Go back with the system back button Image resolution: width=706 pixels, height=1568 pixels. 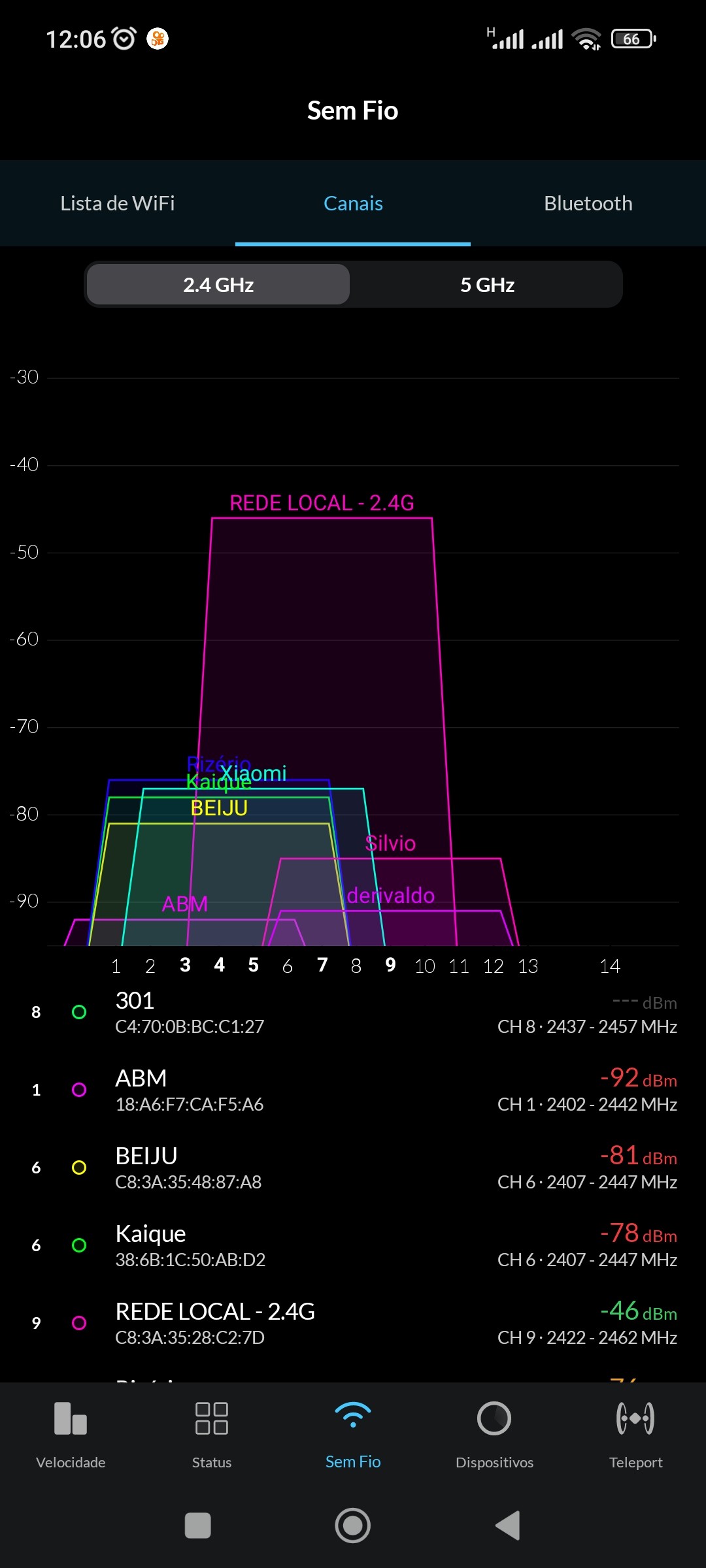pos(508,1526)
